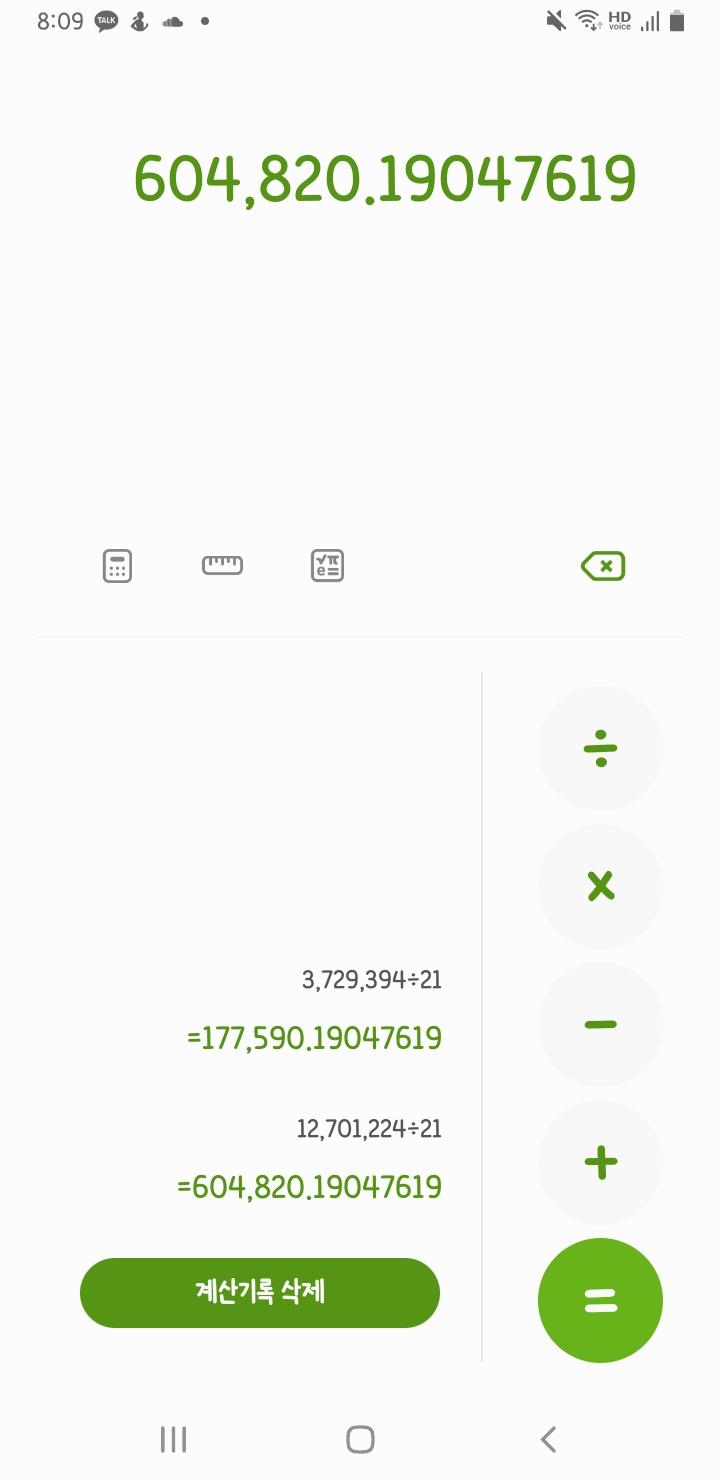Select the multiplication operator
Screen dimensions: 720x1480
point(600,886)
